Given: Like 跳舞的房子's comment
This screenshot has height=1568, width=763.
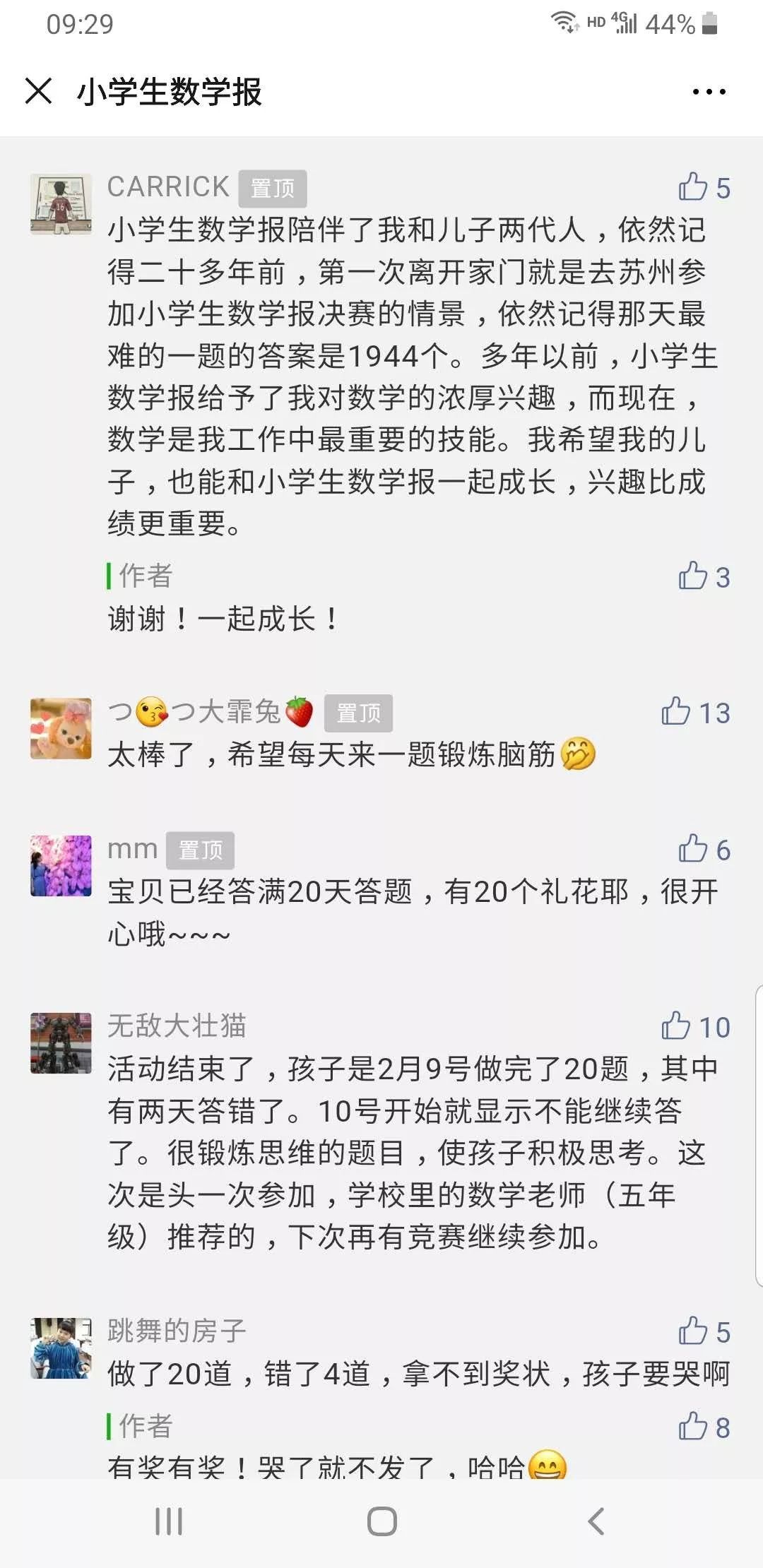Looking at the screenshot, I should (x=704, y=1331).
